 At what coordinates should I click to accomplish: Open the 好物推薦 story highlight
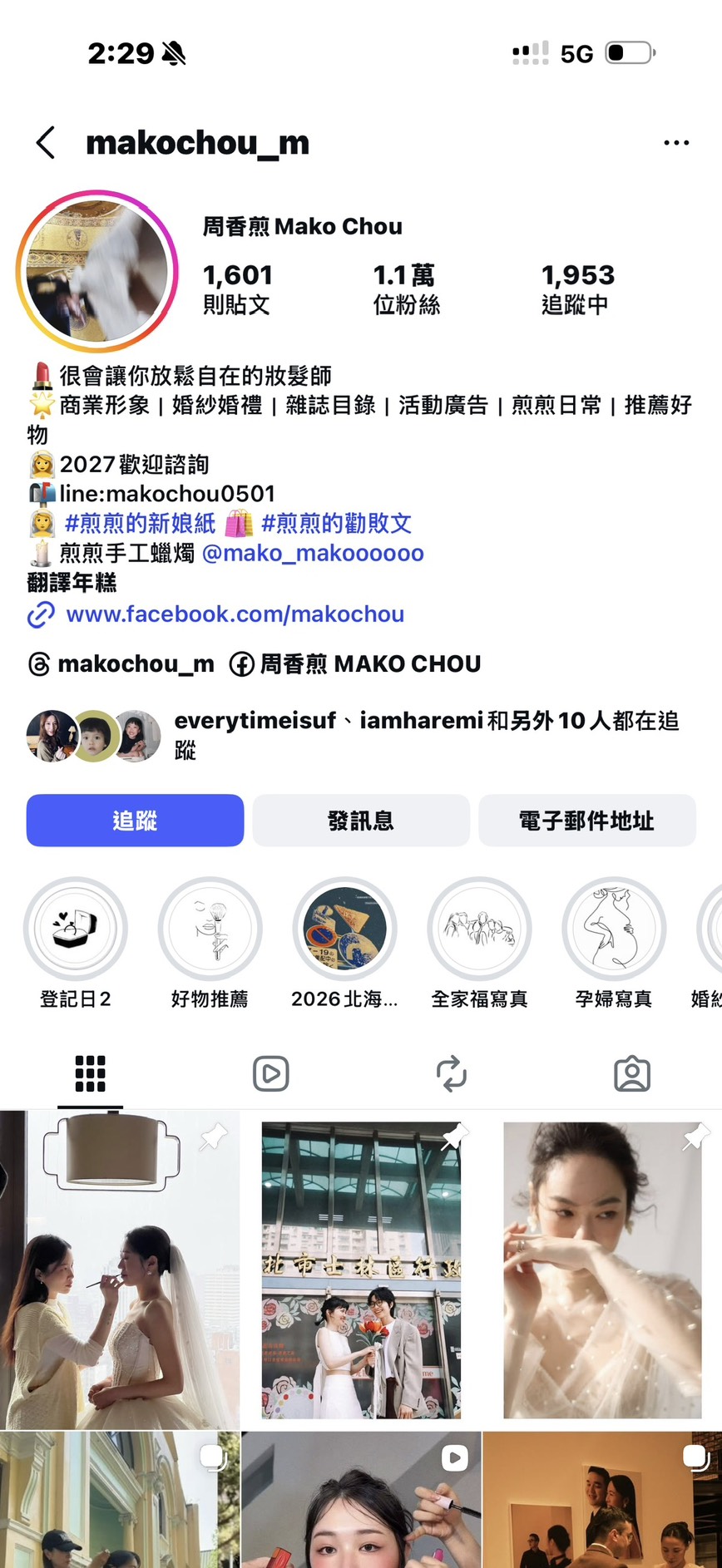(x=210, y=929)
